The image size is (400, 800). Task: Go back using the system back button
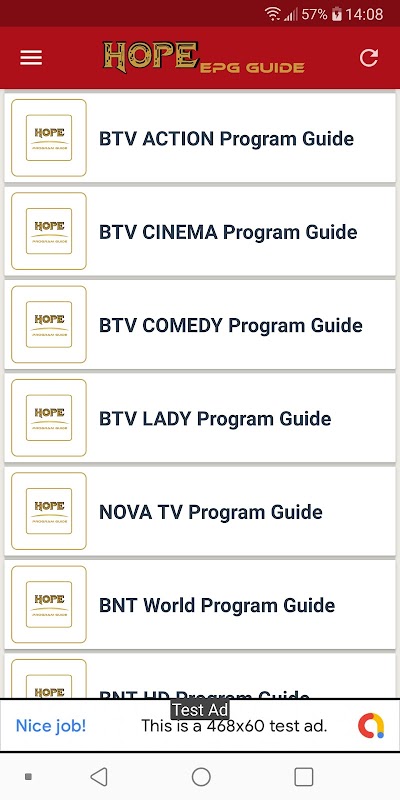coord(98,777)
